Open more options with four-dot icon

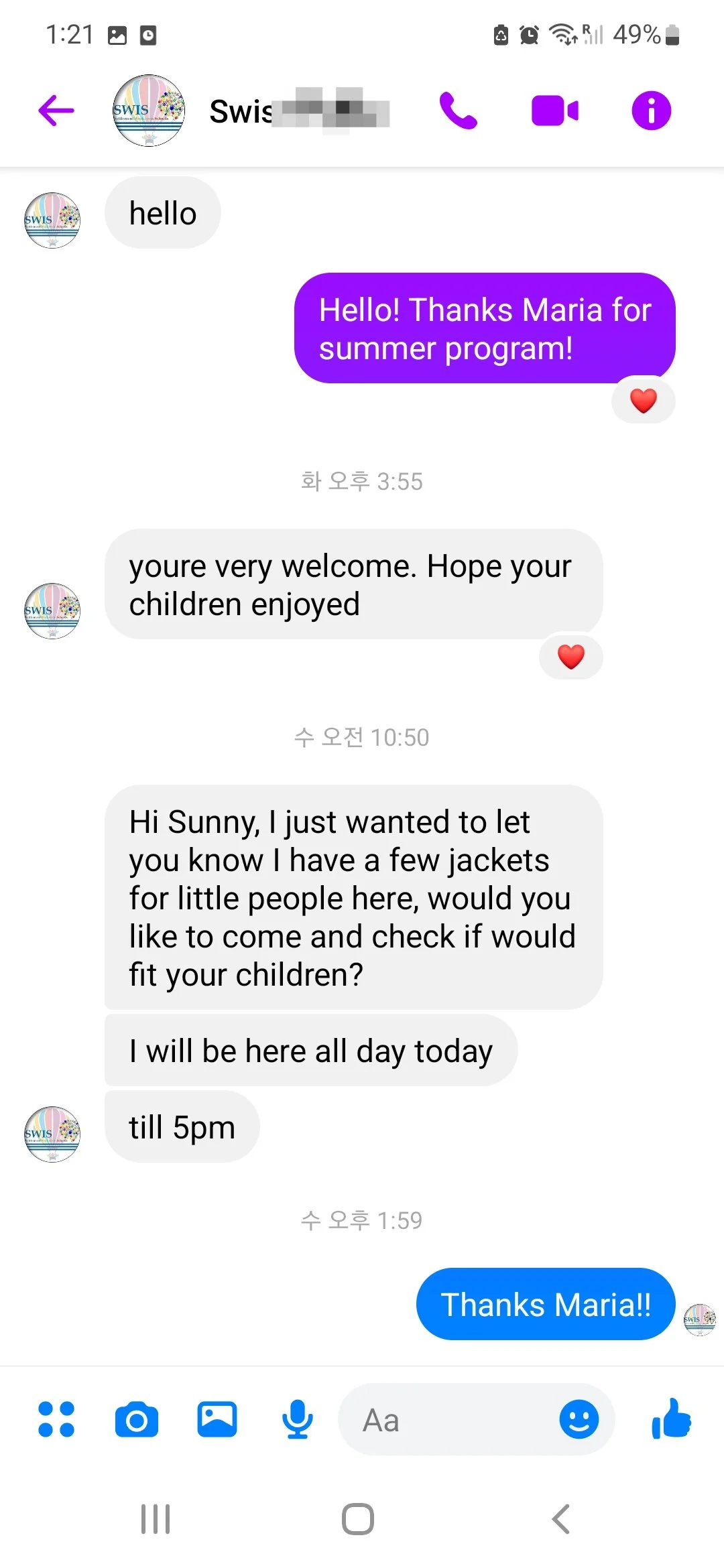[x=56, y=1419]
